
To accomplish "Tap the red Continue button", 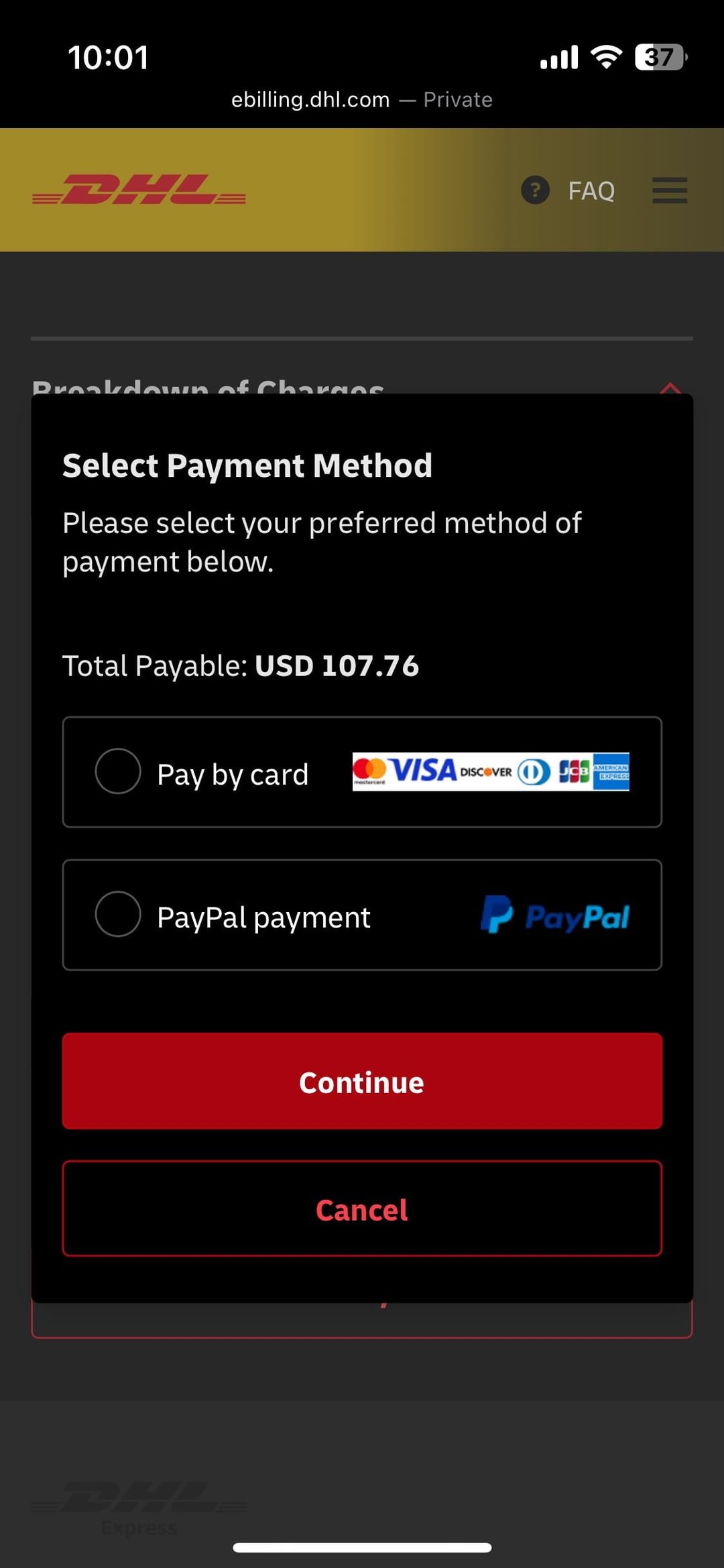I will (x=362, y=1081).
